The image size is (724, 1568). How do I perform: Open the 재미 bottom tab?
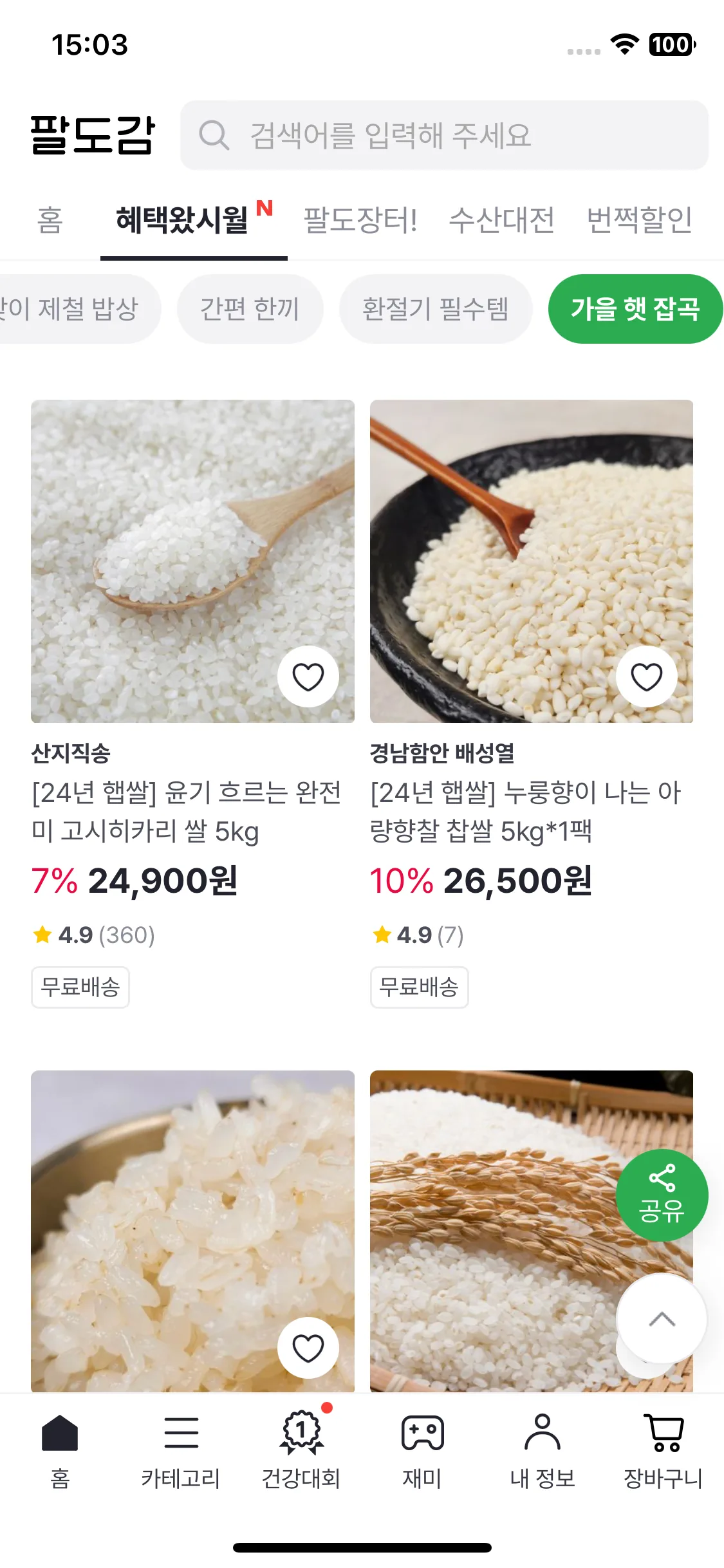pos(422,1451)
